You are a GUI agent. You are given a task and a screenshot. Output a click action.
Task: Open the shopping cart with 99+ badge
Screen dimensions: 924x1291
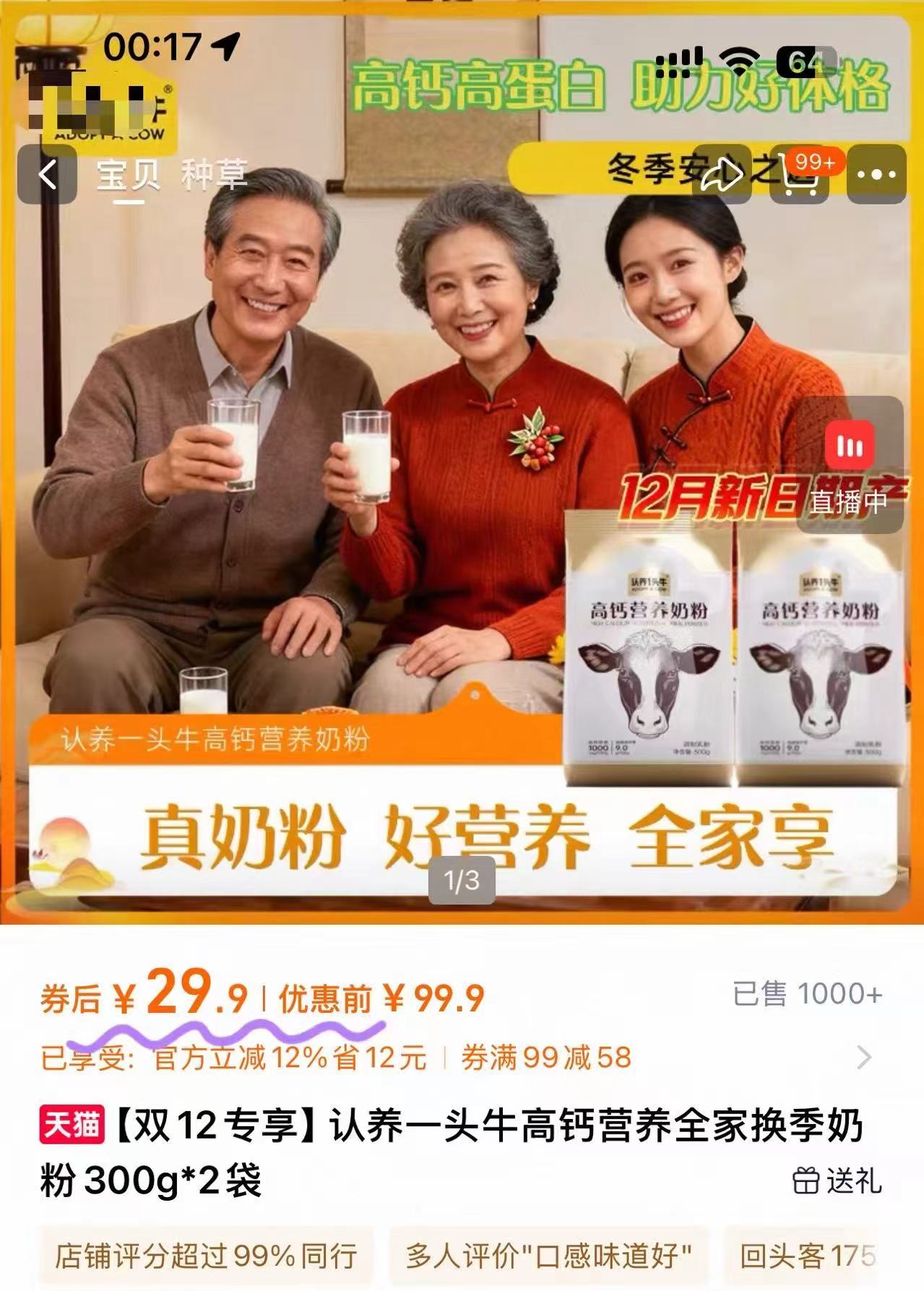800,176
